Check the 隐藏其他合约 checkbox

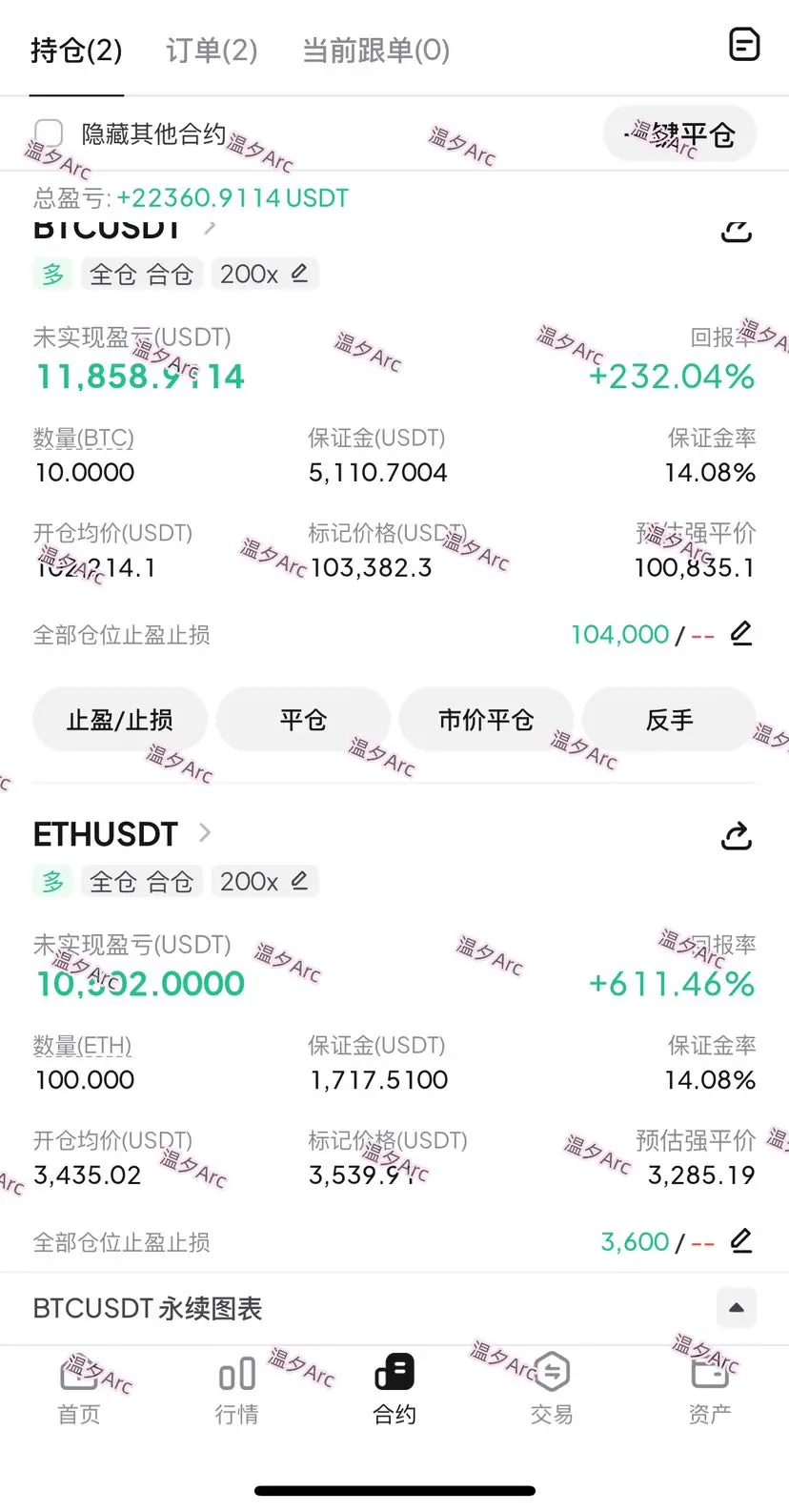click(x=49, y=133)
